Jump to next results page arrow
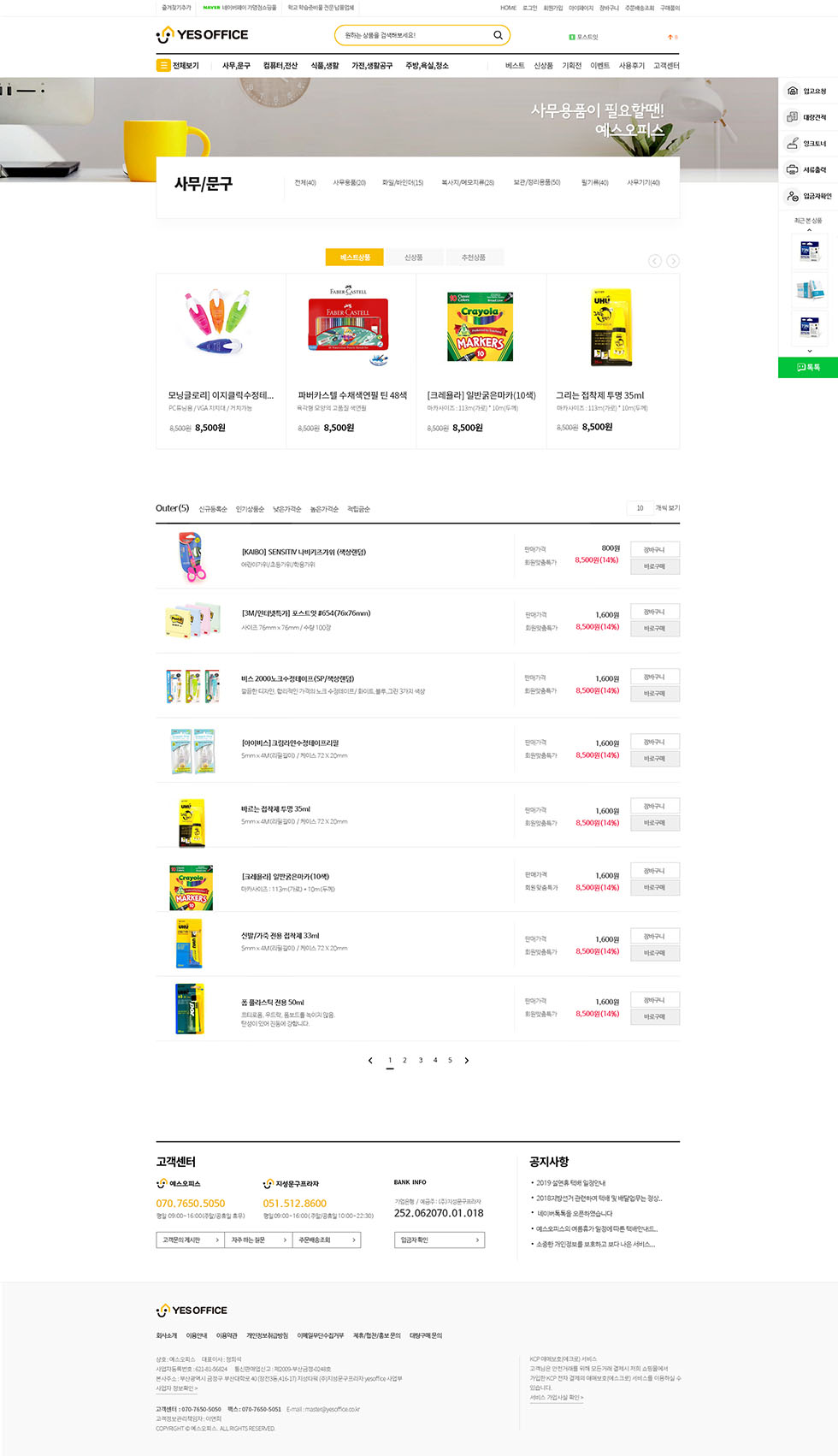Viewport: 838px width, 1456px height. [x=466, y=1060]
